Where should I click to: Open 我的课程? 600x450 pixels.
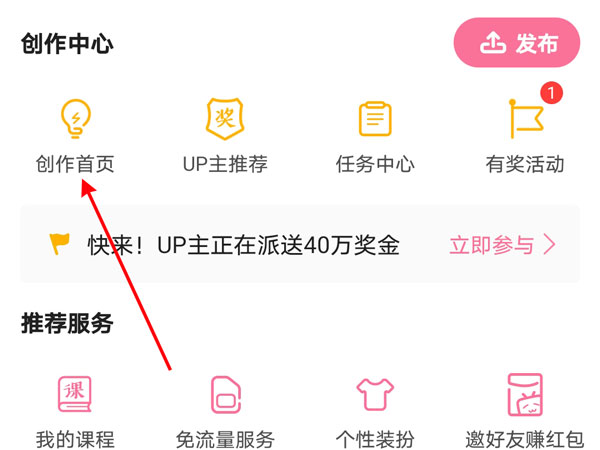pyautogui.click(x=75, y=410)
